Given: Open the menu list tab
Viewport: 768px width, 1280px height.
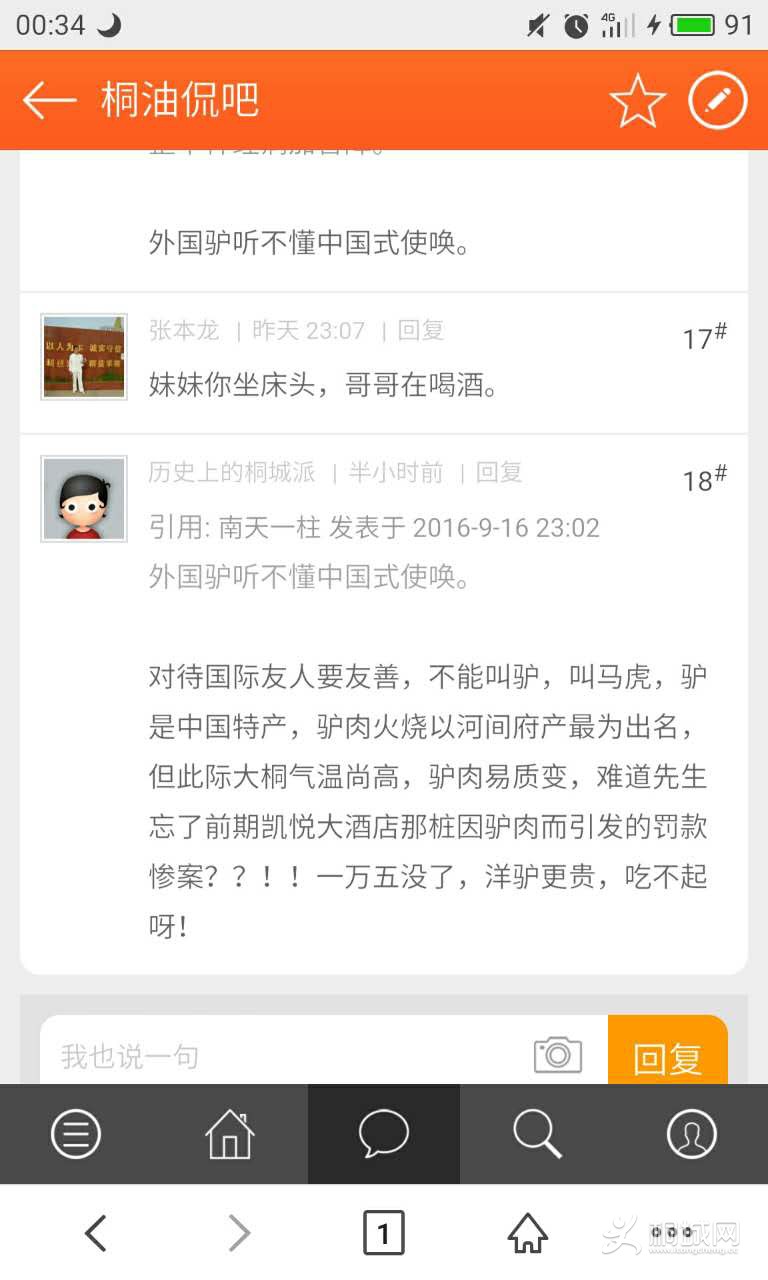Looking at the screenshot, I should (76, 1134).
